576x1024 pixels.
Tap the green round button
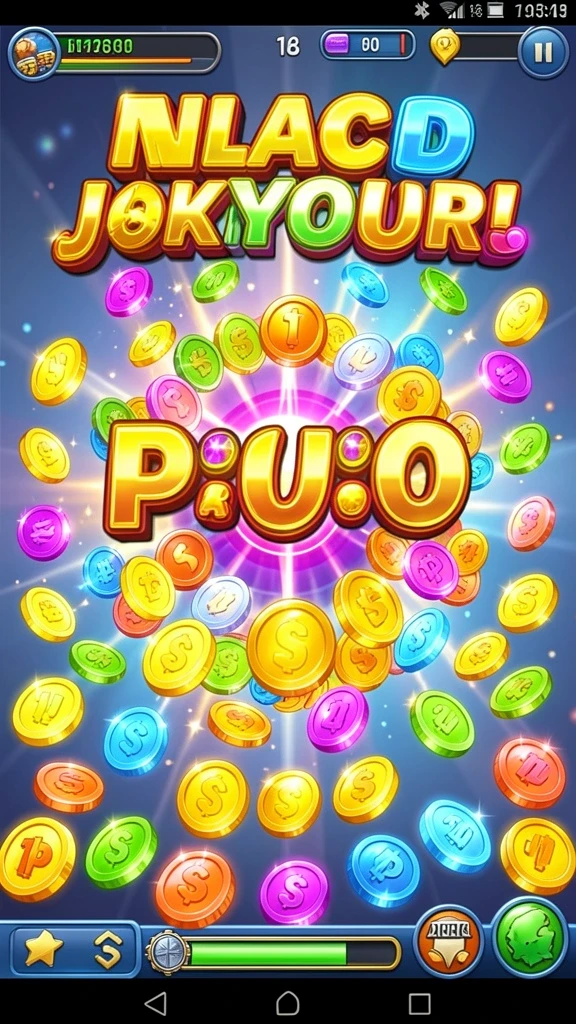tap(529, 936)
